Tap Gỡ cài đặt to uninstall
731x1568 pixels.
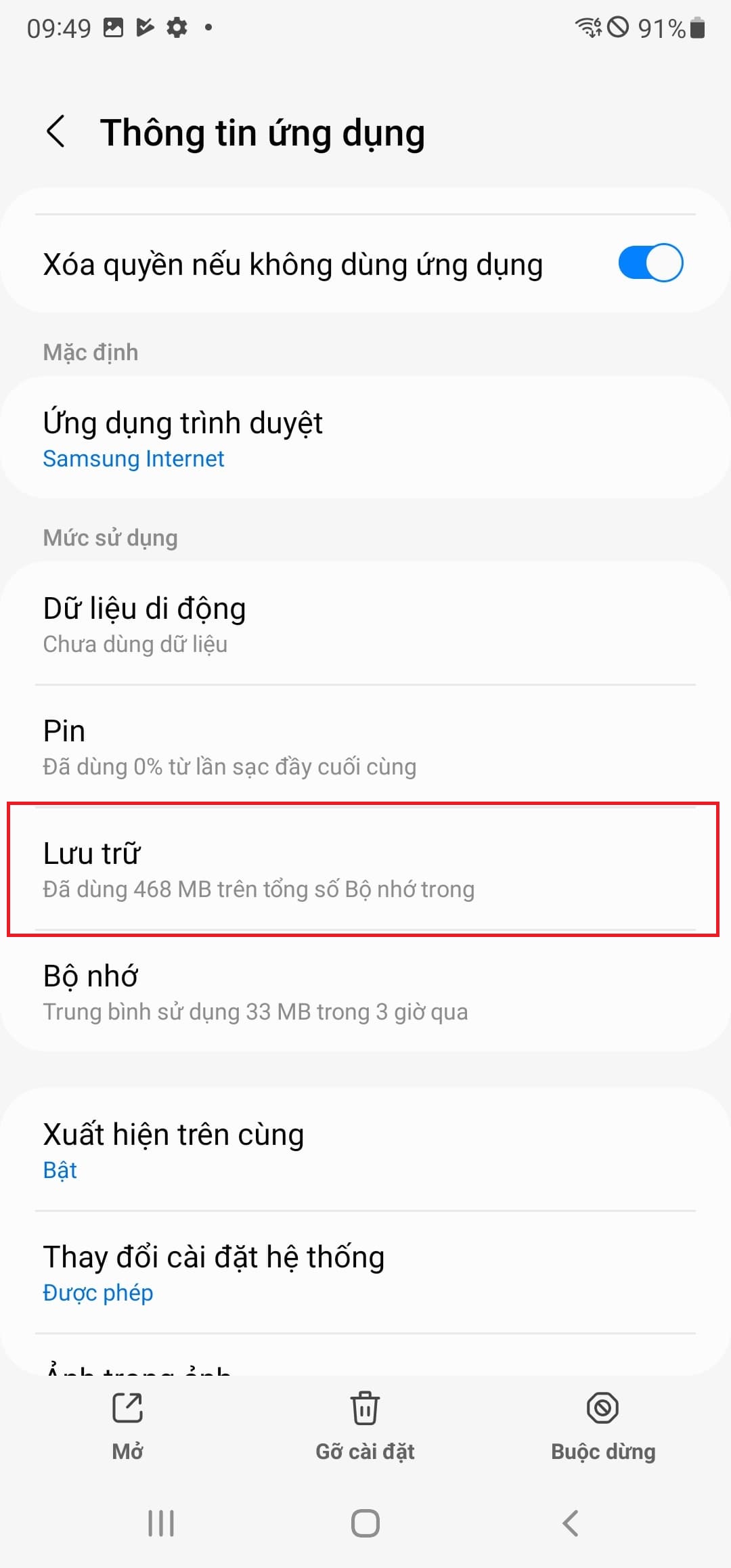365,1427
